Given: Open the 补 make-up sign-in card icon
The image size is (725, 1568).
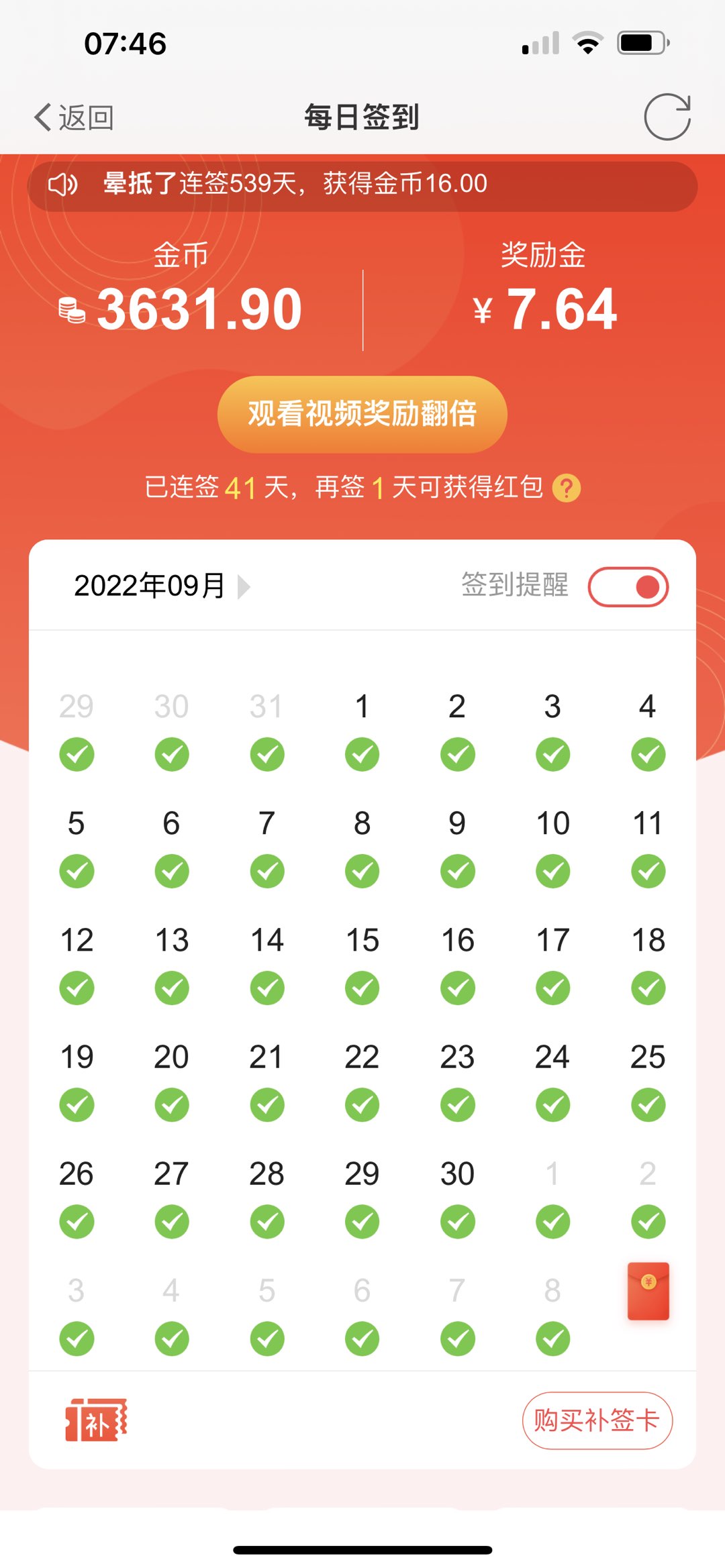Looking at the screenshot, I should [95, 1420].
